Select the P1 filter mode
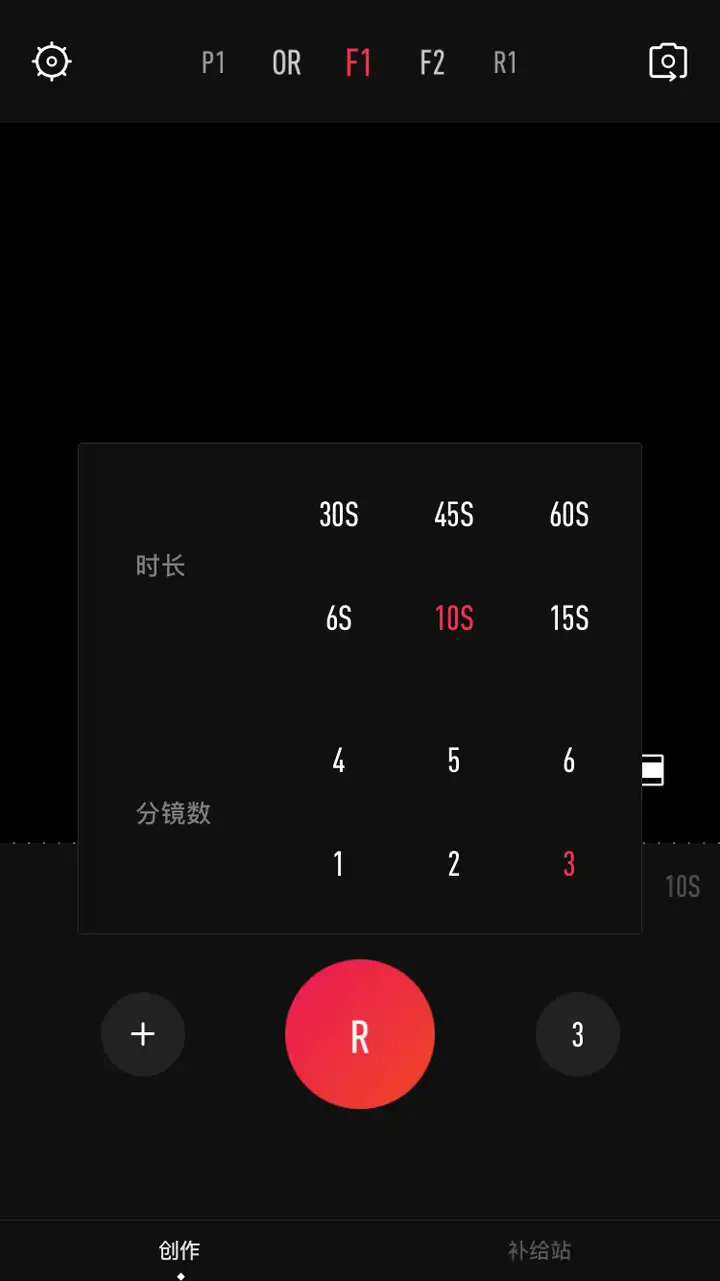This screenshot has height=1281, width=720. [213, 63]
